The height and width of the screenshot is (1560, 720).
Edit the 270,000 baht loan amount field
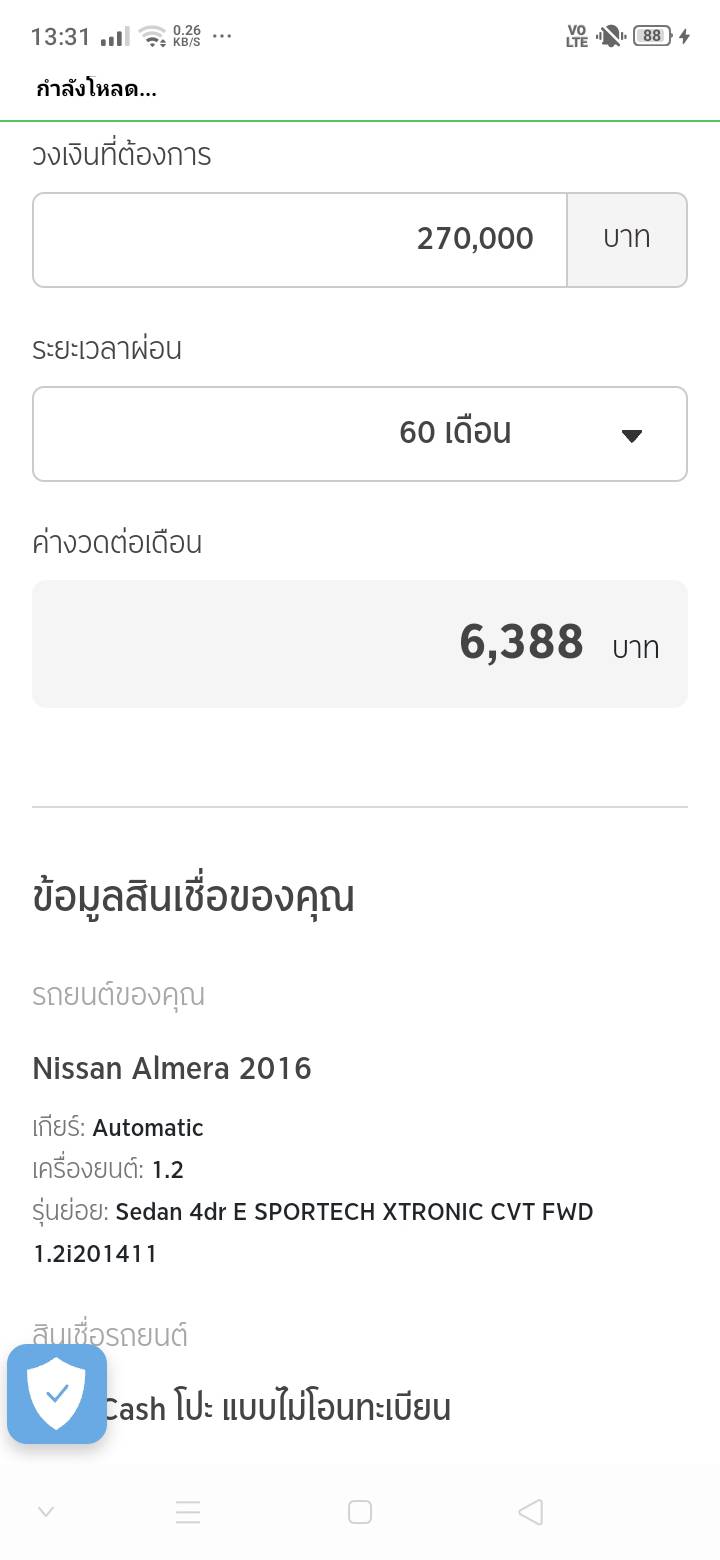click(300, 240)
